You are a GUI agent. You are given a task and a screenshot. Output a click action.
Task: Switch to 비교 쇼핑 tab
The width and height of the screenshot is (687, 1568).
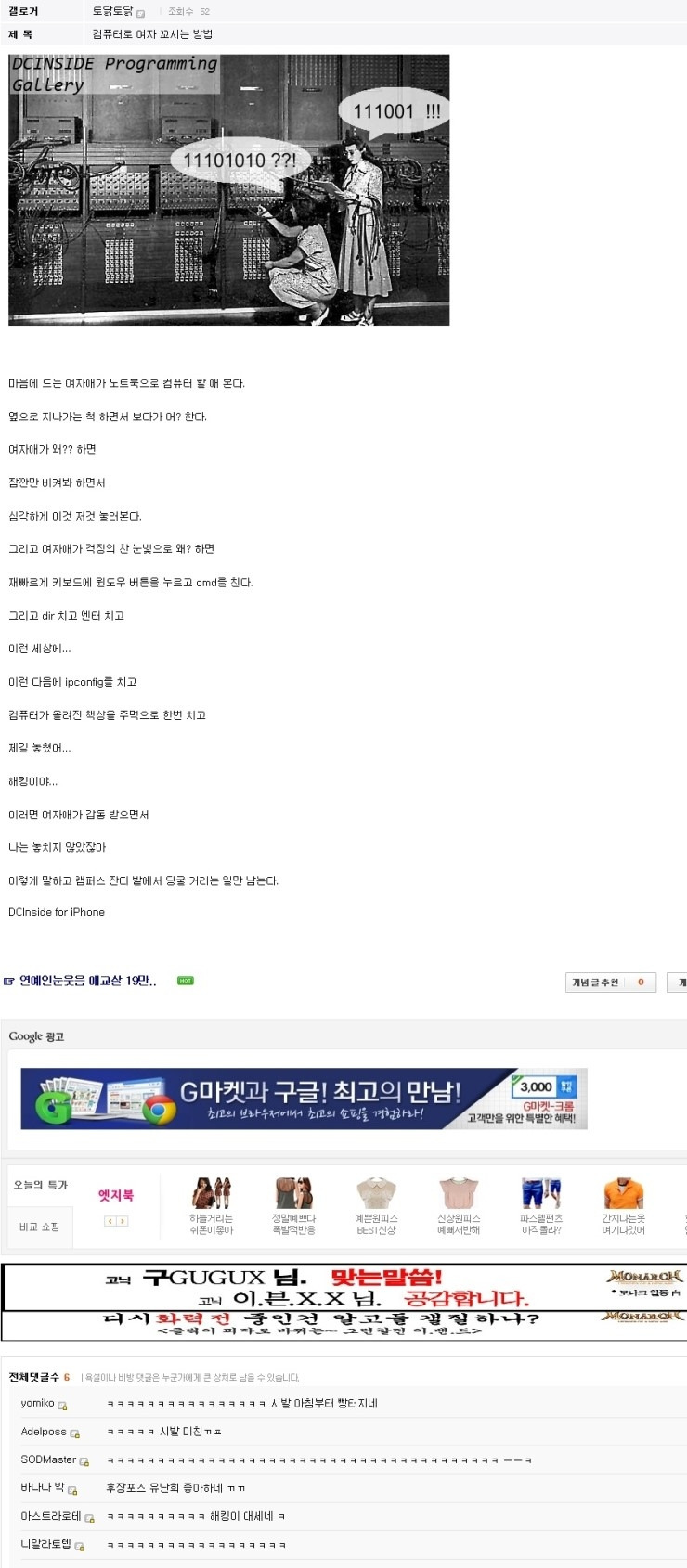40,1227
